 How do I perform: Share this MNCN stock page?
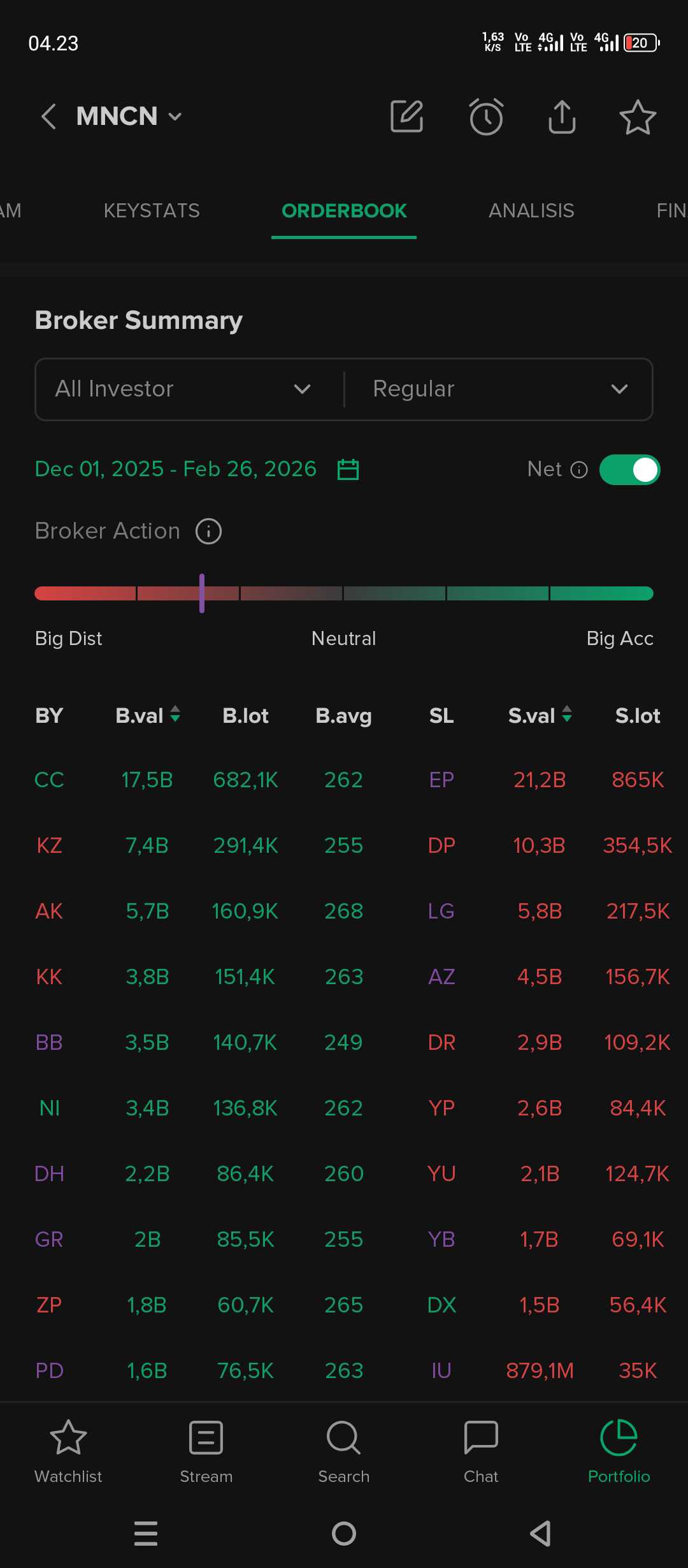pos(562,117)
